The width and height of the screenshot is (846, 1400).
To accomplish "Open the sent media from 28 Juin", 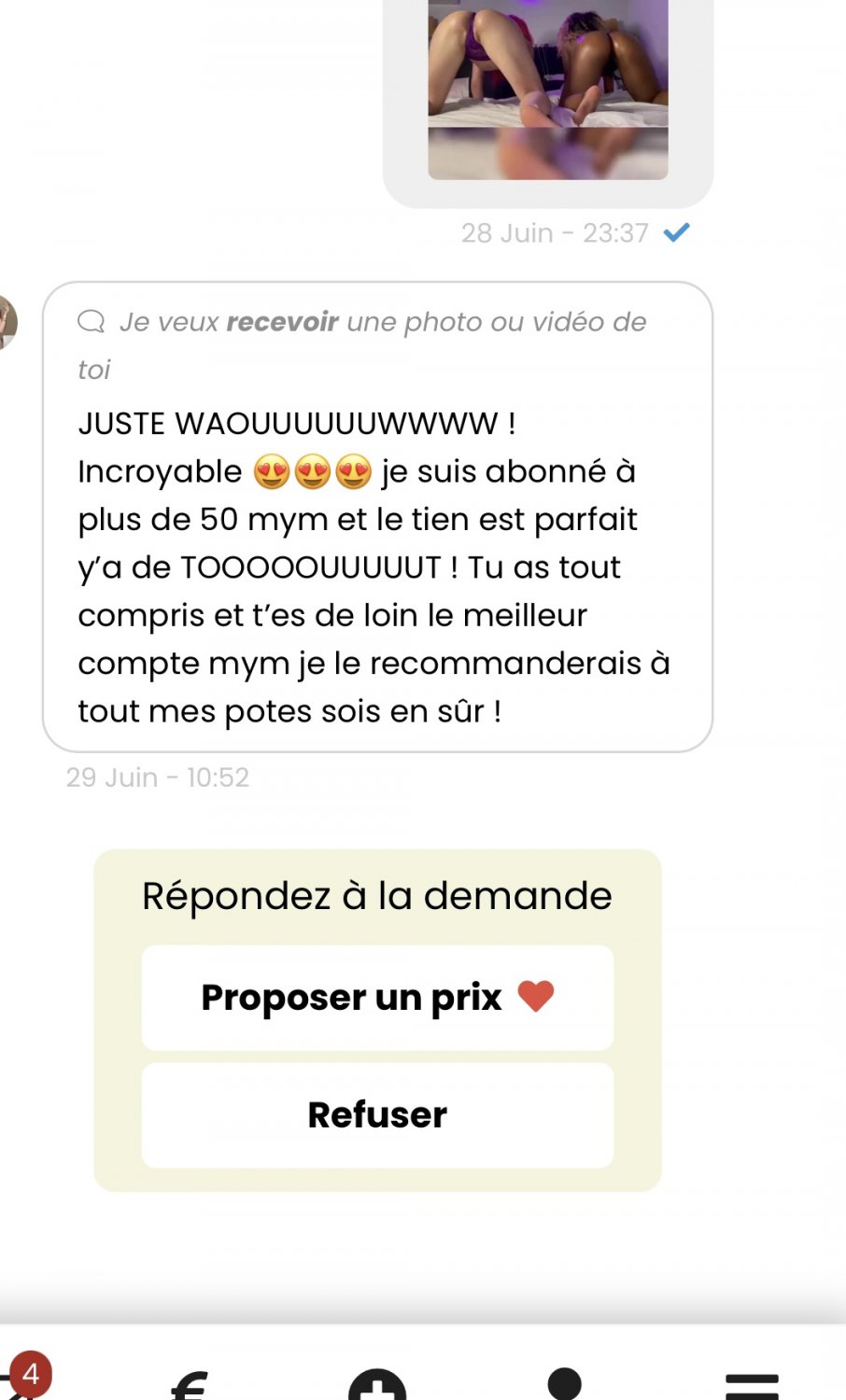I will [x=548, y=89].
